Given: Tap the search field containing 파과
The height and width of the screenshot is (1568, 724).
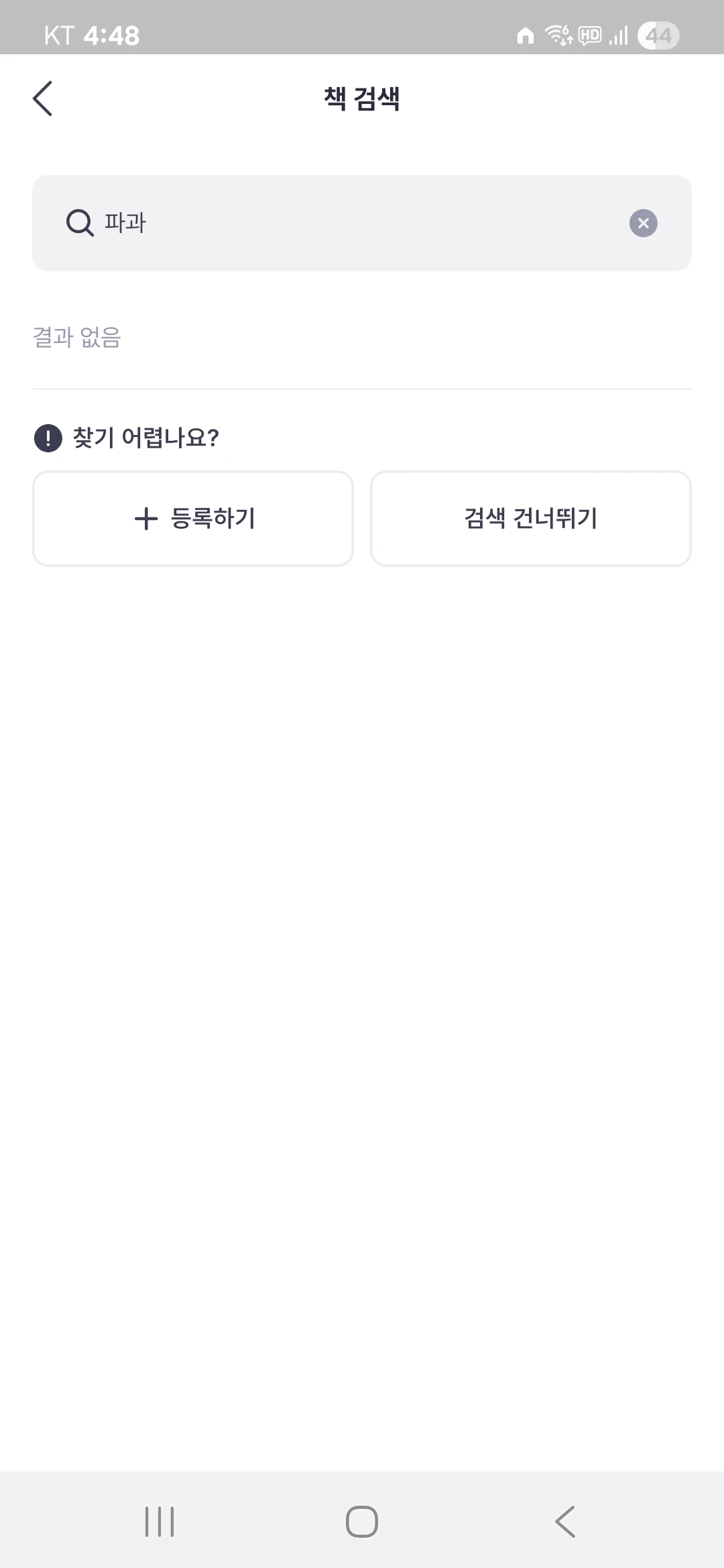Looking at the screenshot, I should (362, 223).
